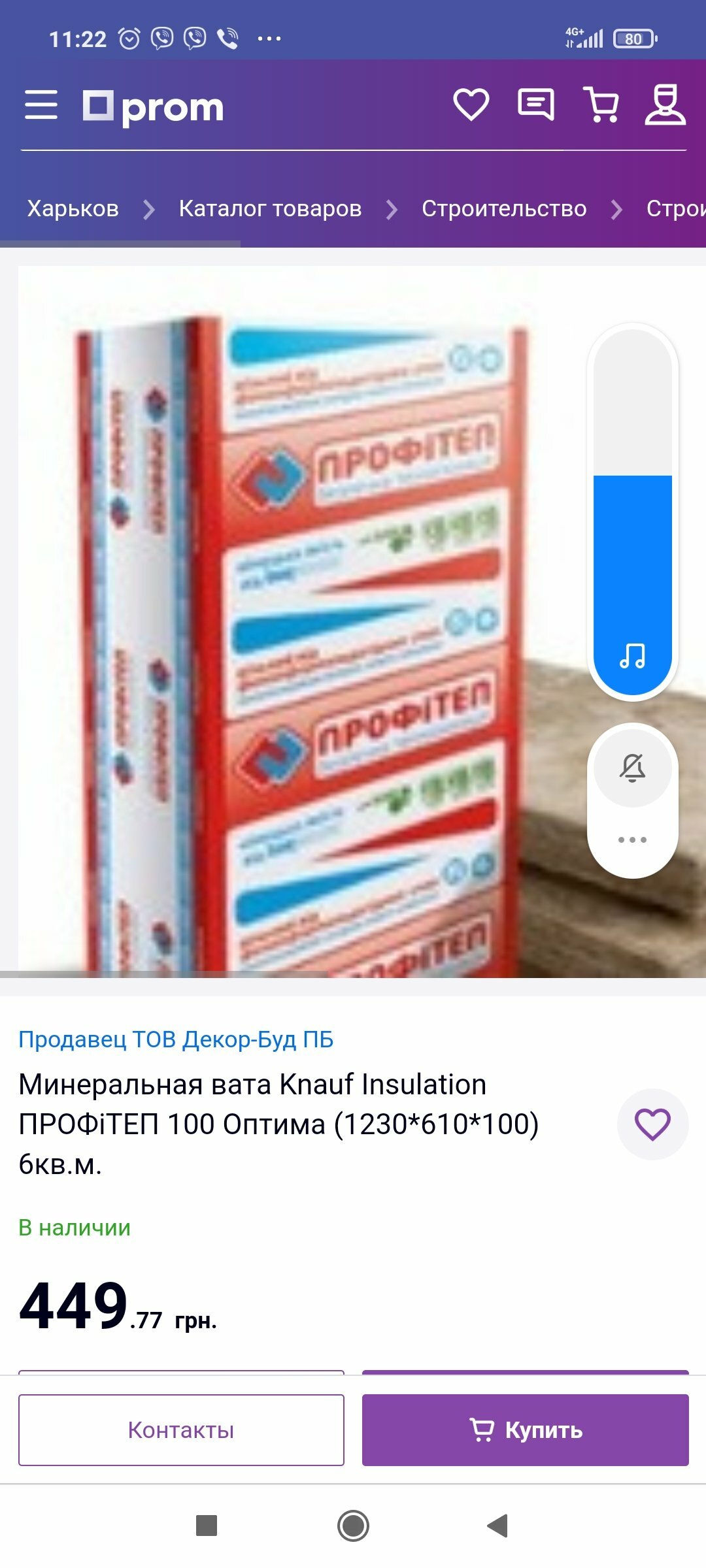706x1568 pixels.
Task: Open Строительство breadcrumb
Action: (503, 208)
